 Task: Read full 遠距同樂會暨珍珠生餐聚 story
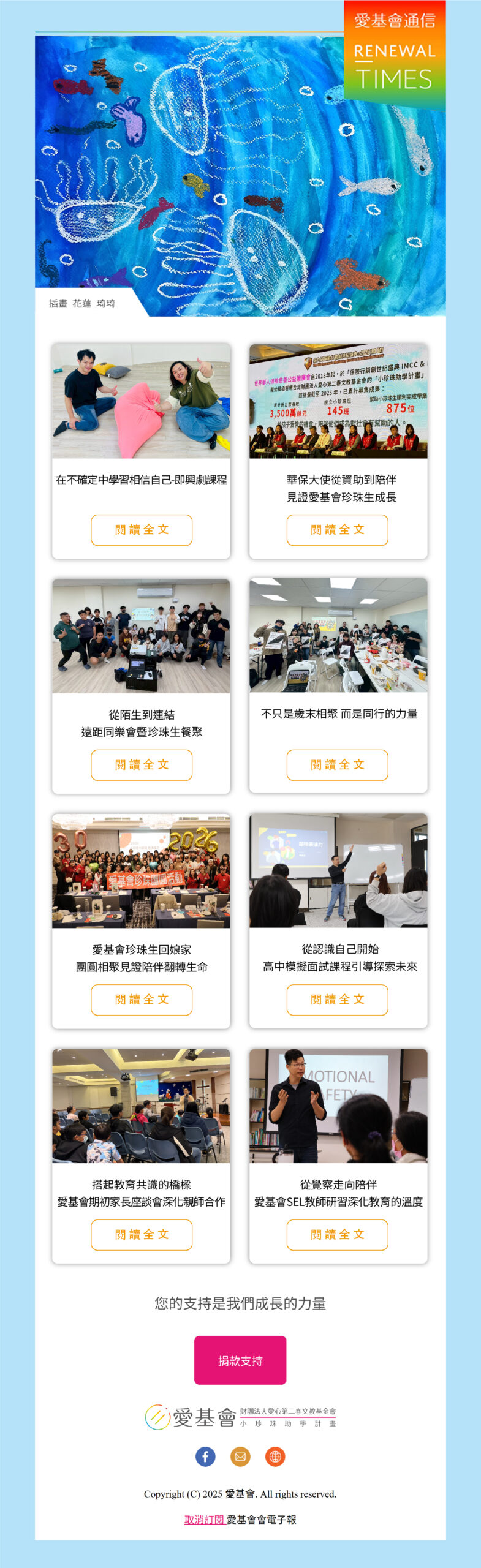(x=142, y=764)
